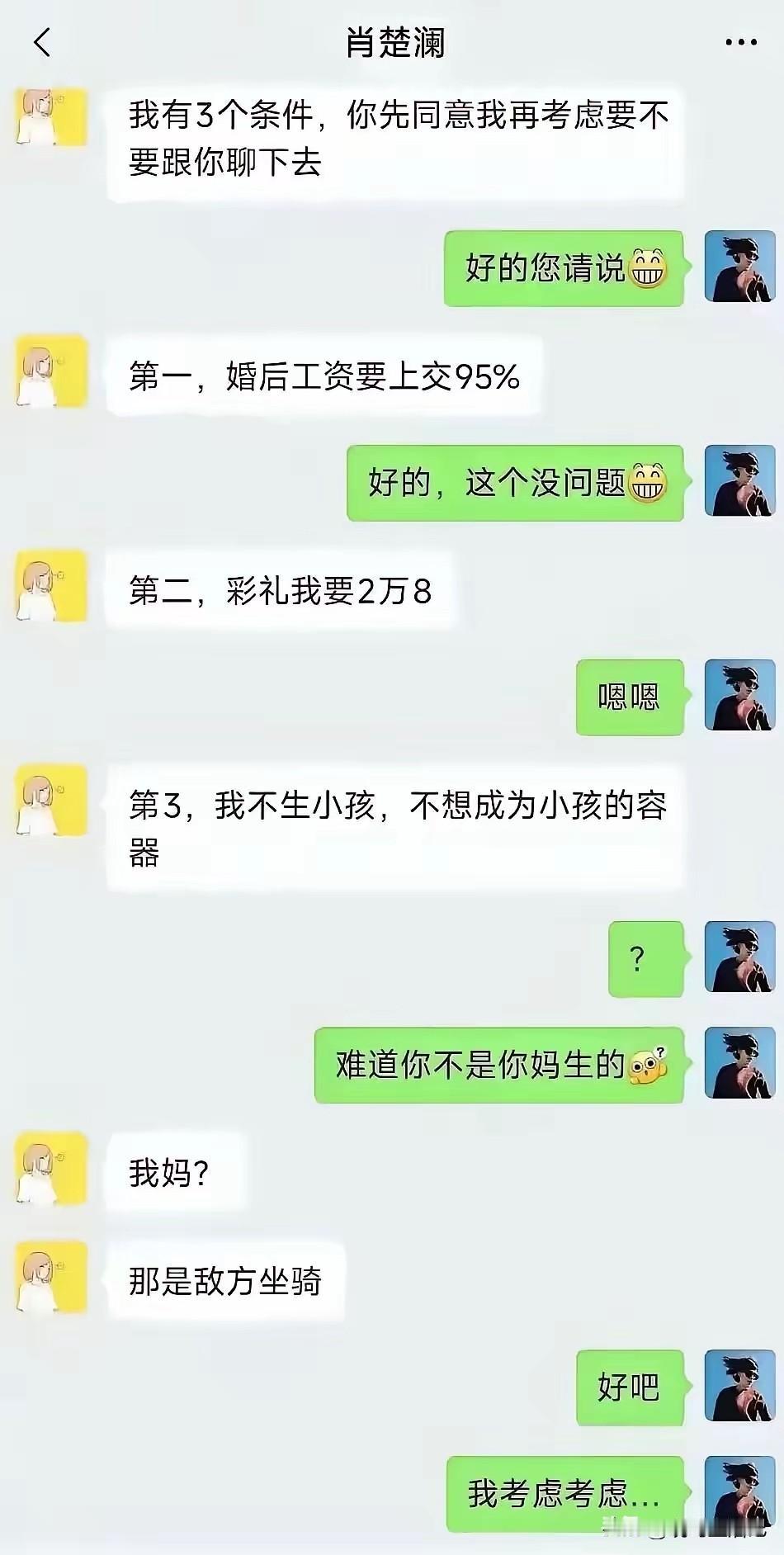Click the message "我有3个条件" bubble
The image size is (784, 1555).
tap(396, 140)
